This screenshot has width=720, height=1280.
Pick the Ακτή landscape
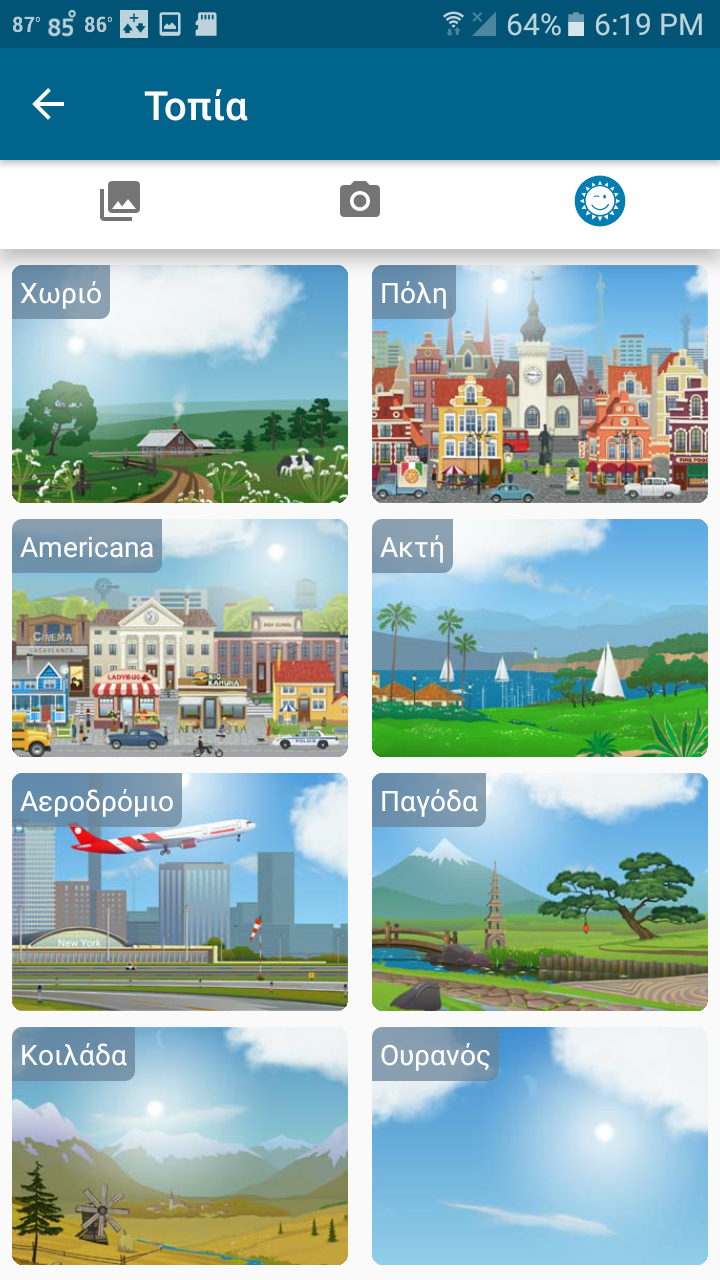[x=540, y=638]
